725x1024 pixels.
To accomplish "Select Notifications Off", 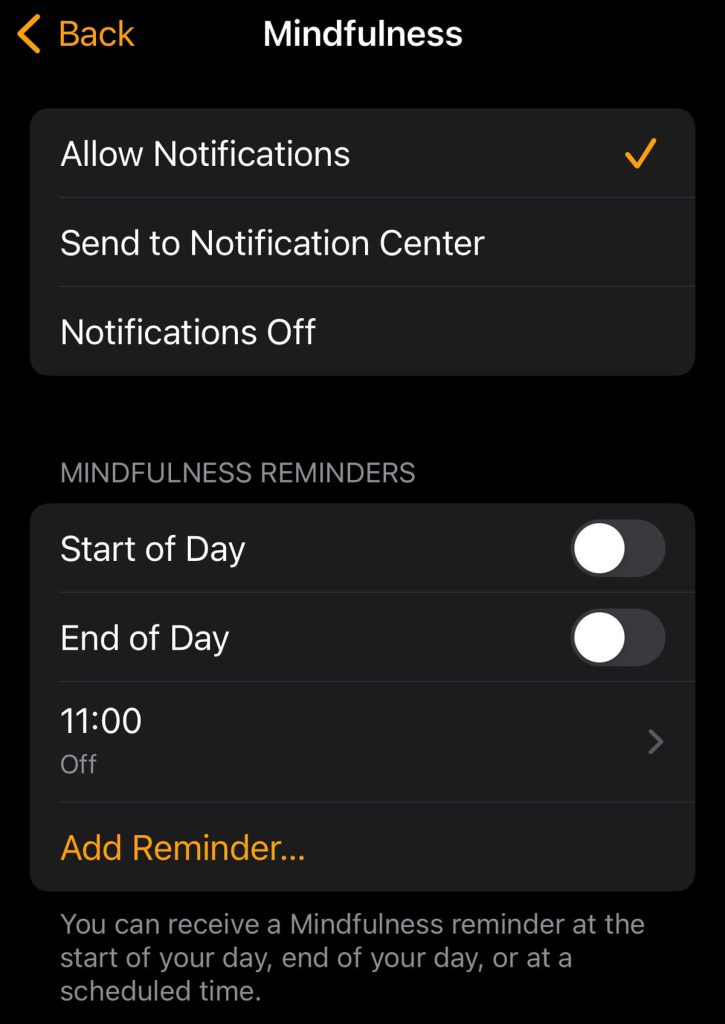I will click(360, 332).
